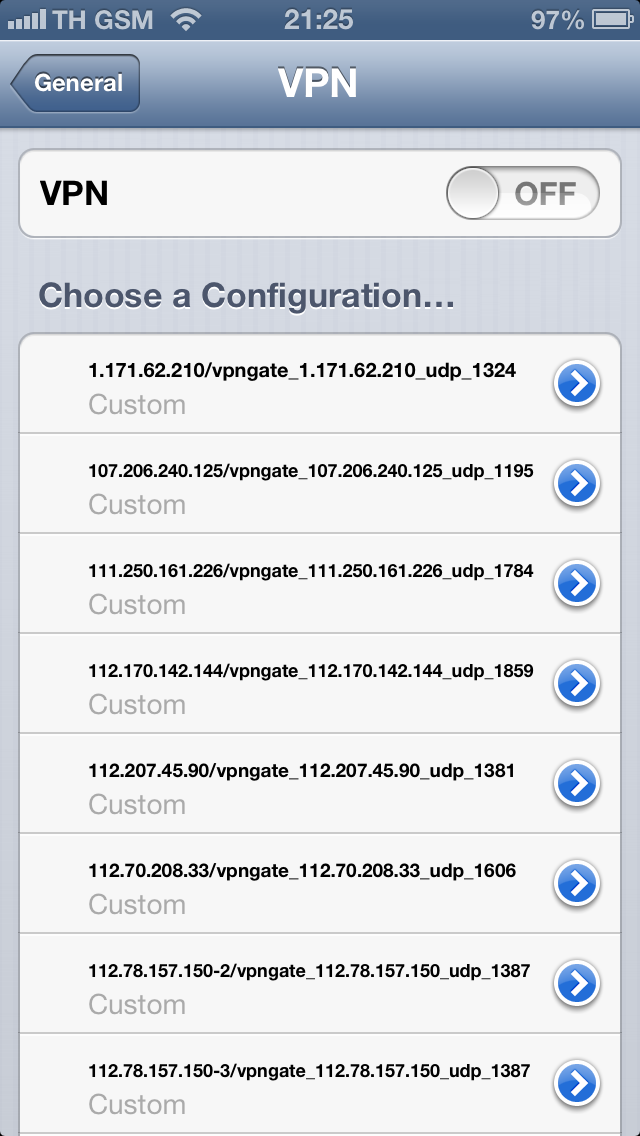View details arrow for 111.250.161.226 configuration

pyautogui.click(x=577, y=584)
